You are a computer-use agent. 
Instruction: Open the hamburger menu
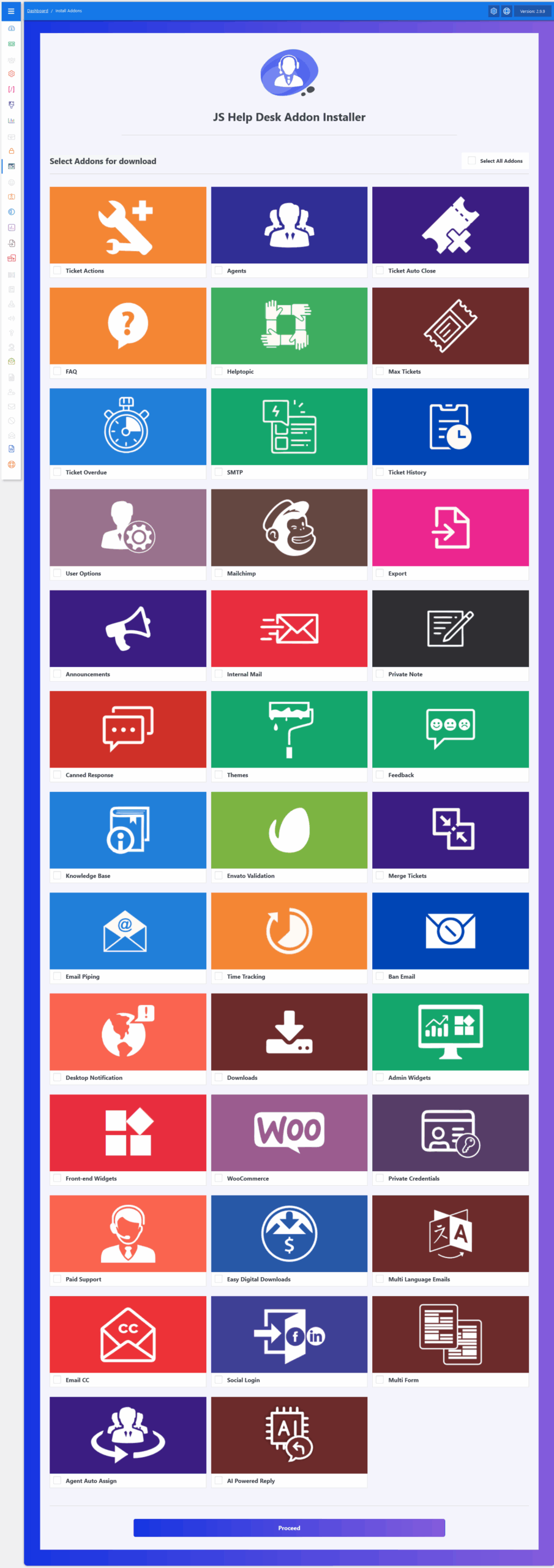(x=11, y=11)
